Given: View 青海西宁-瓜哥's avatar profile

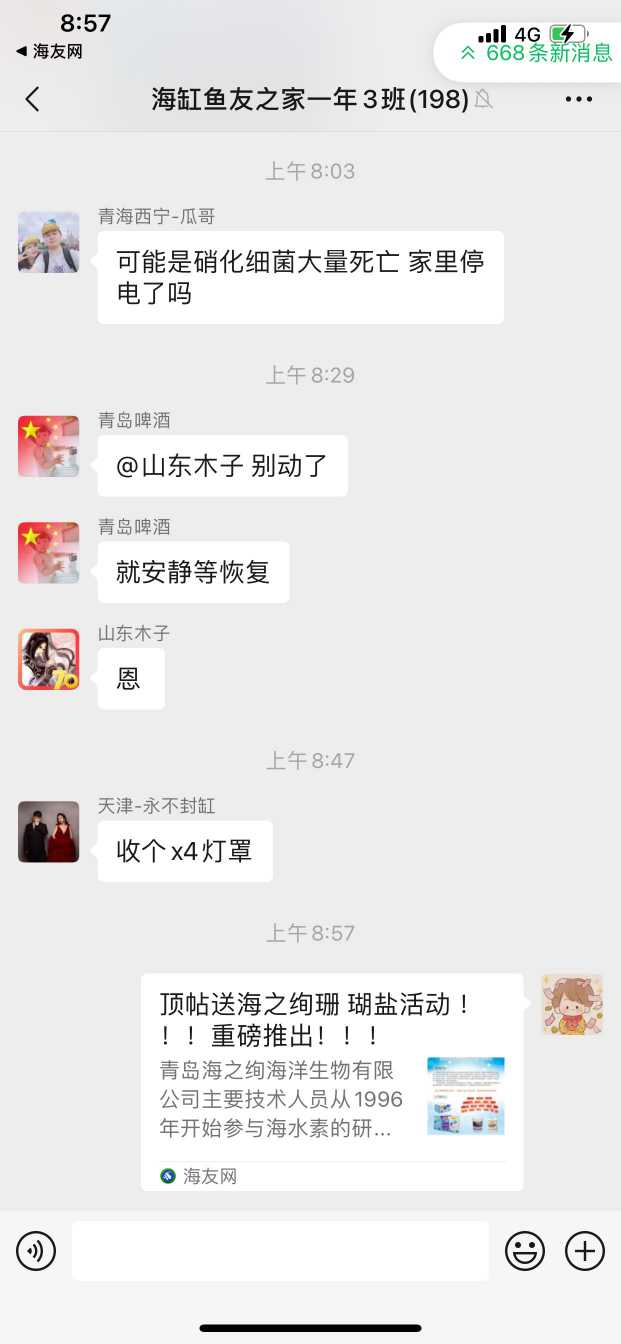Looking at the screenshot, I should tap(48, 242).
